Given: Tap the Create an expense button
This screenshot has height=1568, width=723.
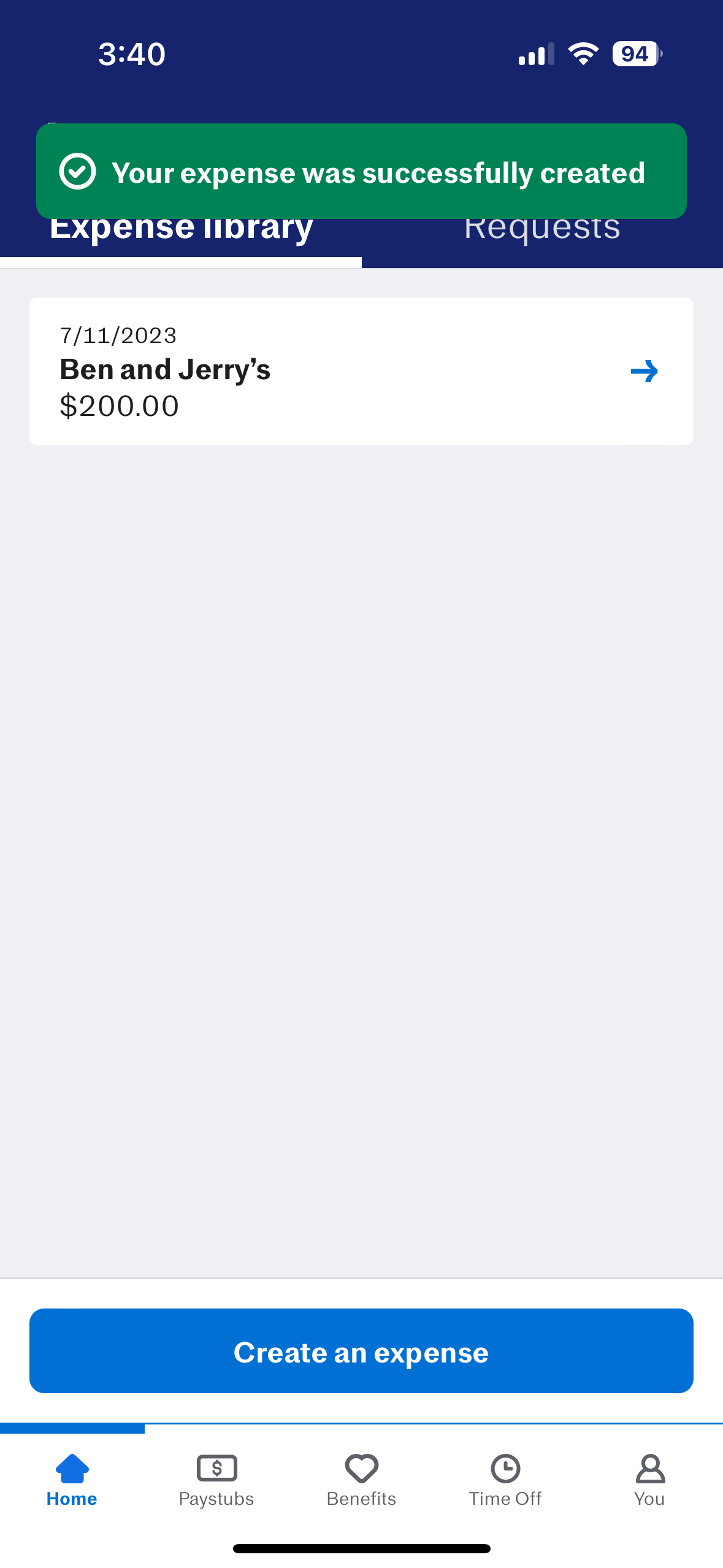Looking at the screenshot, I should (x=361, y=1351).
